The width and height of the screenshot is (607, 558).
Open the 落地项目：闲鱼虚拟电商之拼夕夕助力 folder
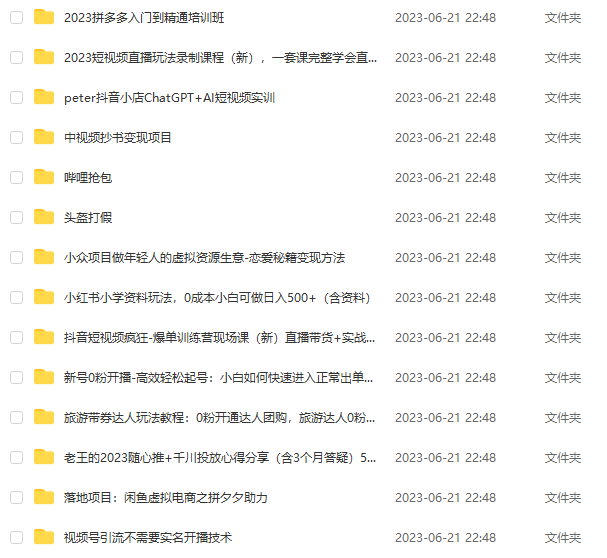pos(165,497)
